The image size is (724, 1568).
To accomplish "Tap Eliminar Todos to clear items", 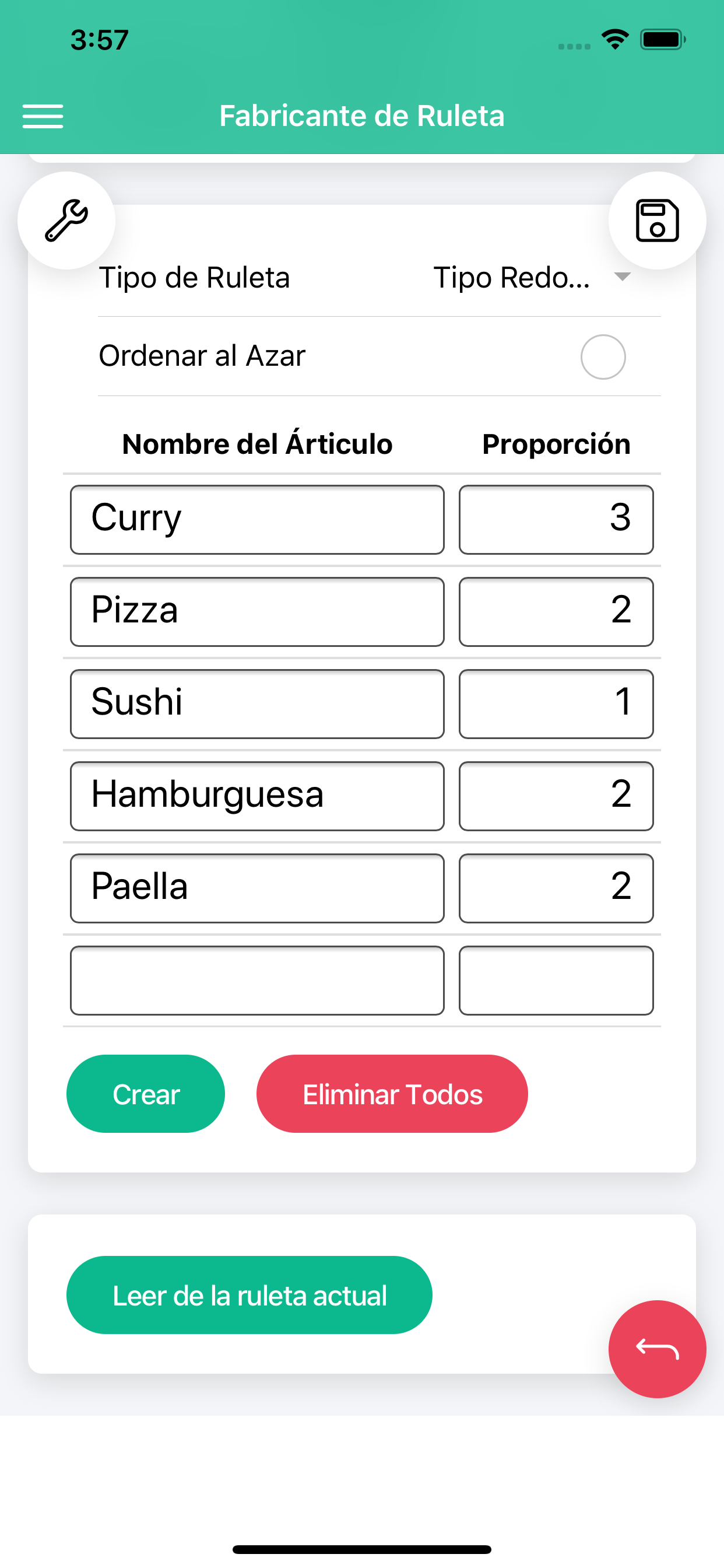I will [392, 1094].
